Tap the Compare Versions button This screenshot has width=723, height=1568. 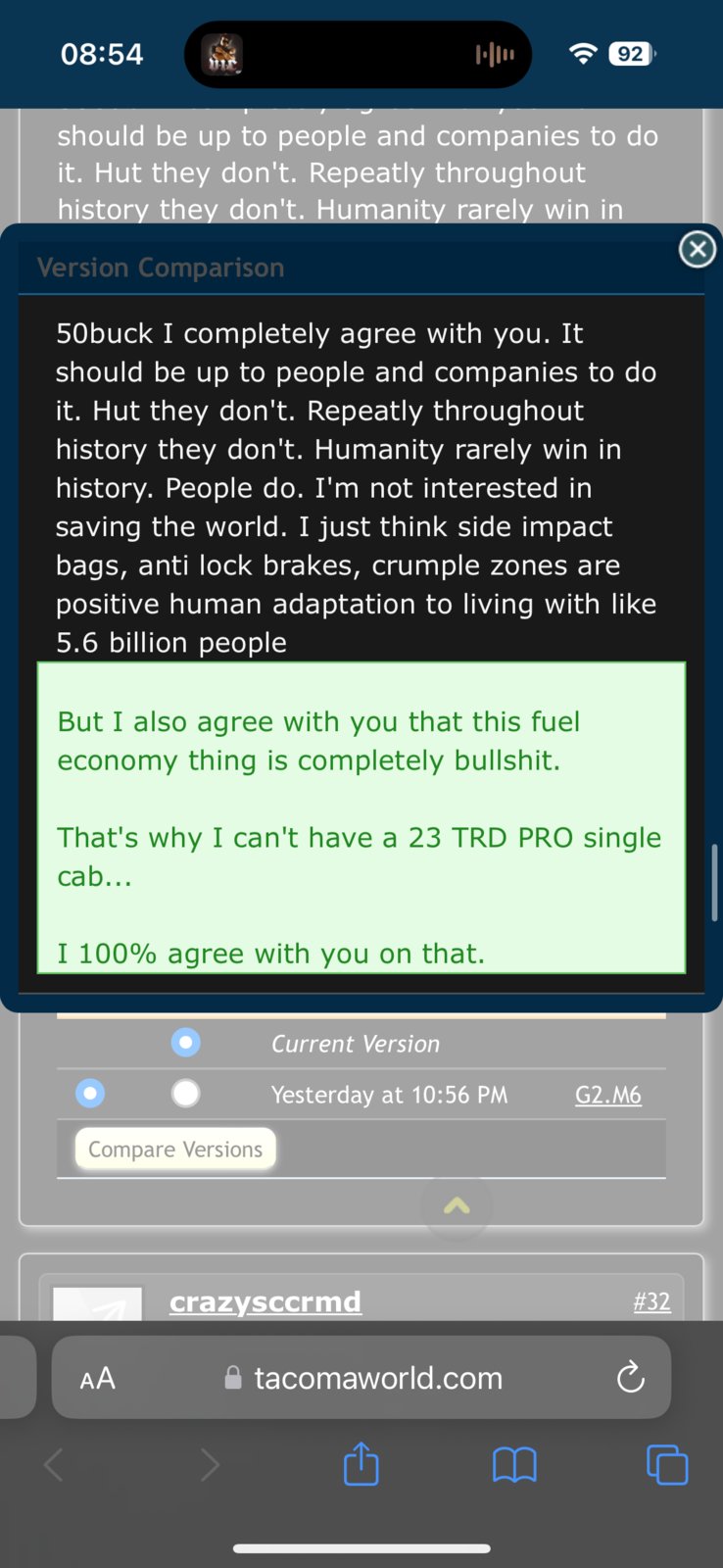point(175,1150)
